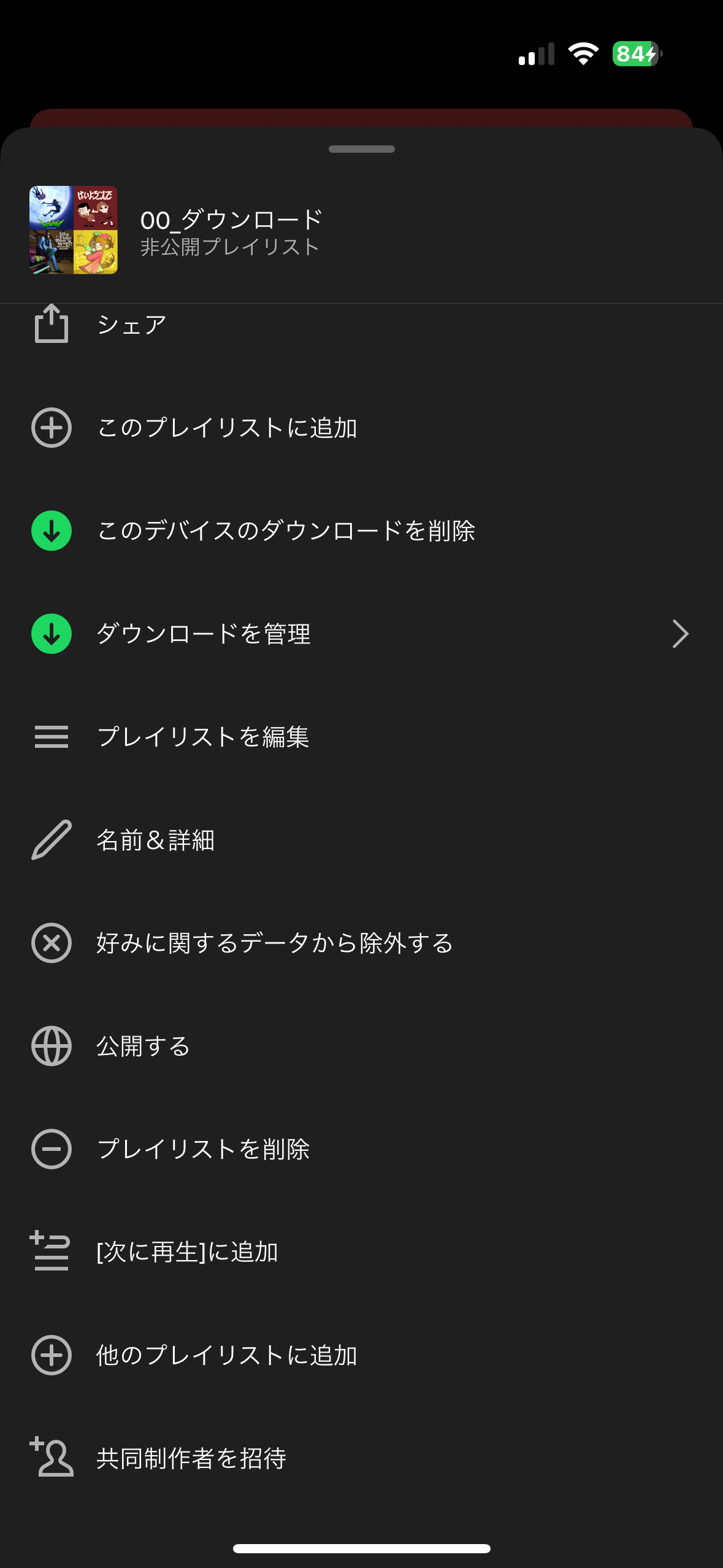Edit 名前＆詳細
This screenshot has height=1568, width=723.
click(x=361, y=840)
